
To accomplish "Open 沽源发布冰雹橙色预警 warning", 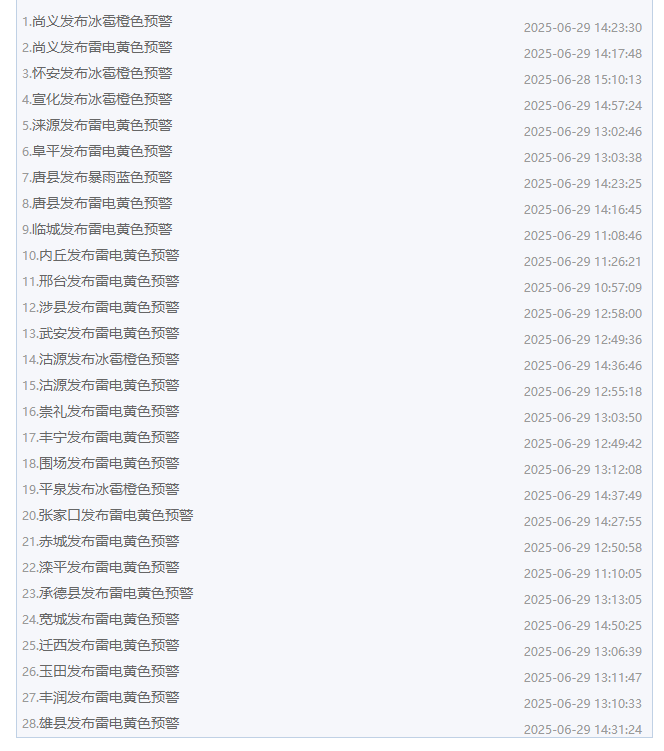I will tap(108, 359).
